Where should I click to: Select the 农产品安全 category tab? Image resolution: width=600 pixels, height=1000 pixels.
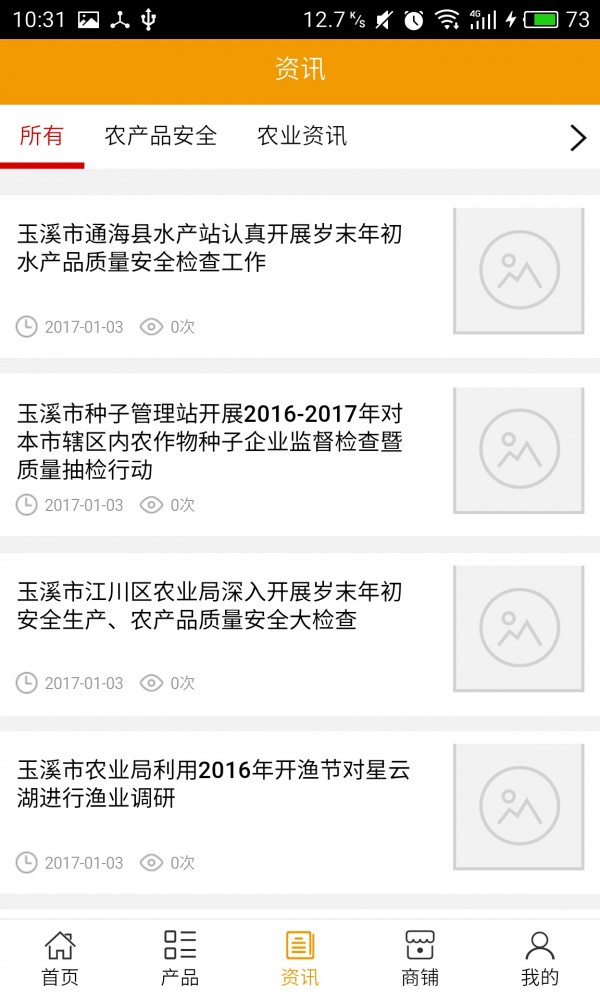coord(160,136)
